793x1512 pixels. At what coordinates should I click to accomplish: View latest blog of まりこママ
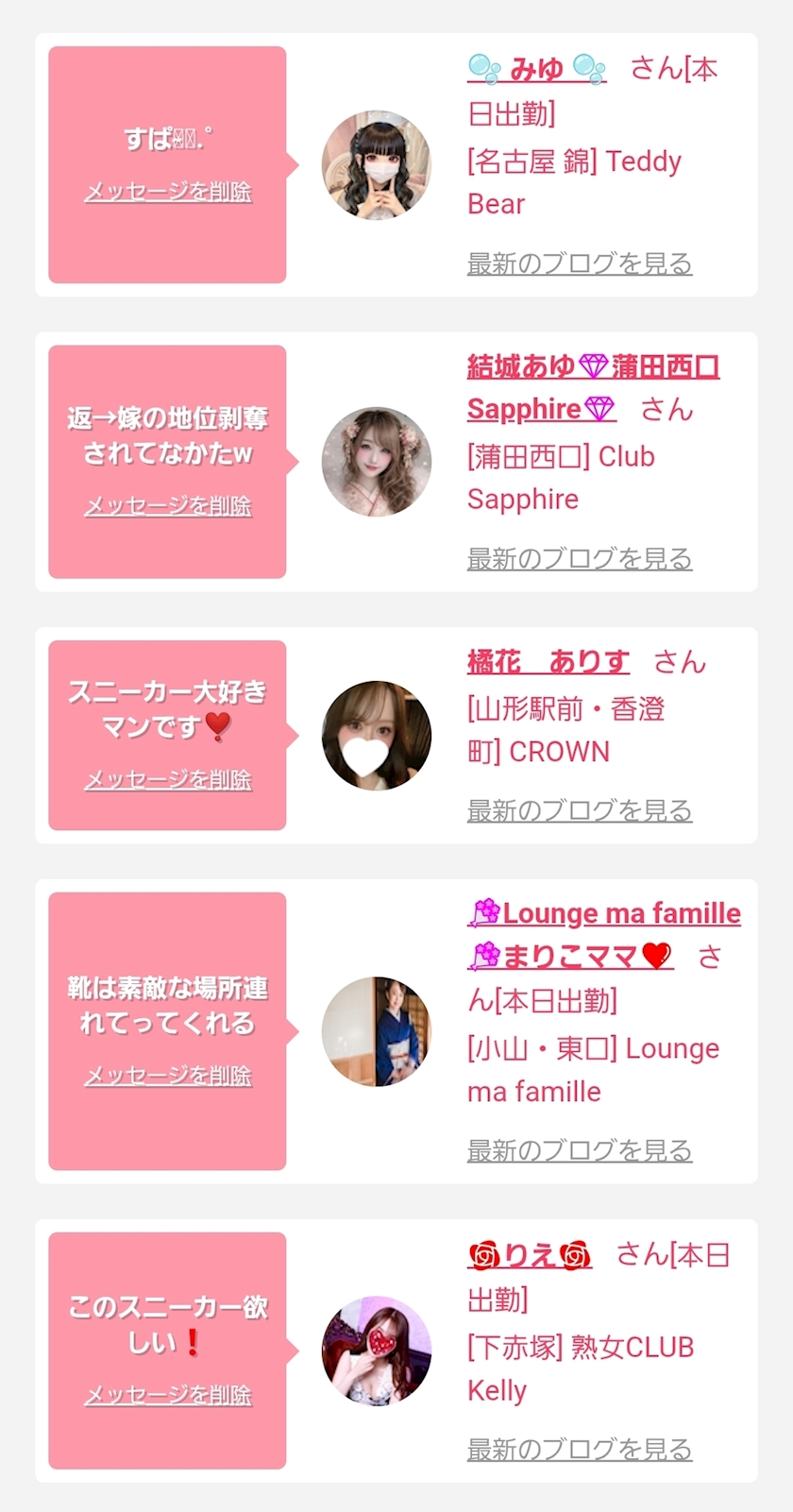point(580,1150)
